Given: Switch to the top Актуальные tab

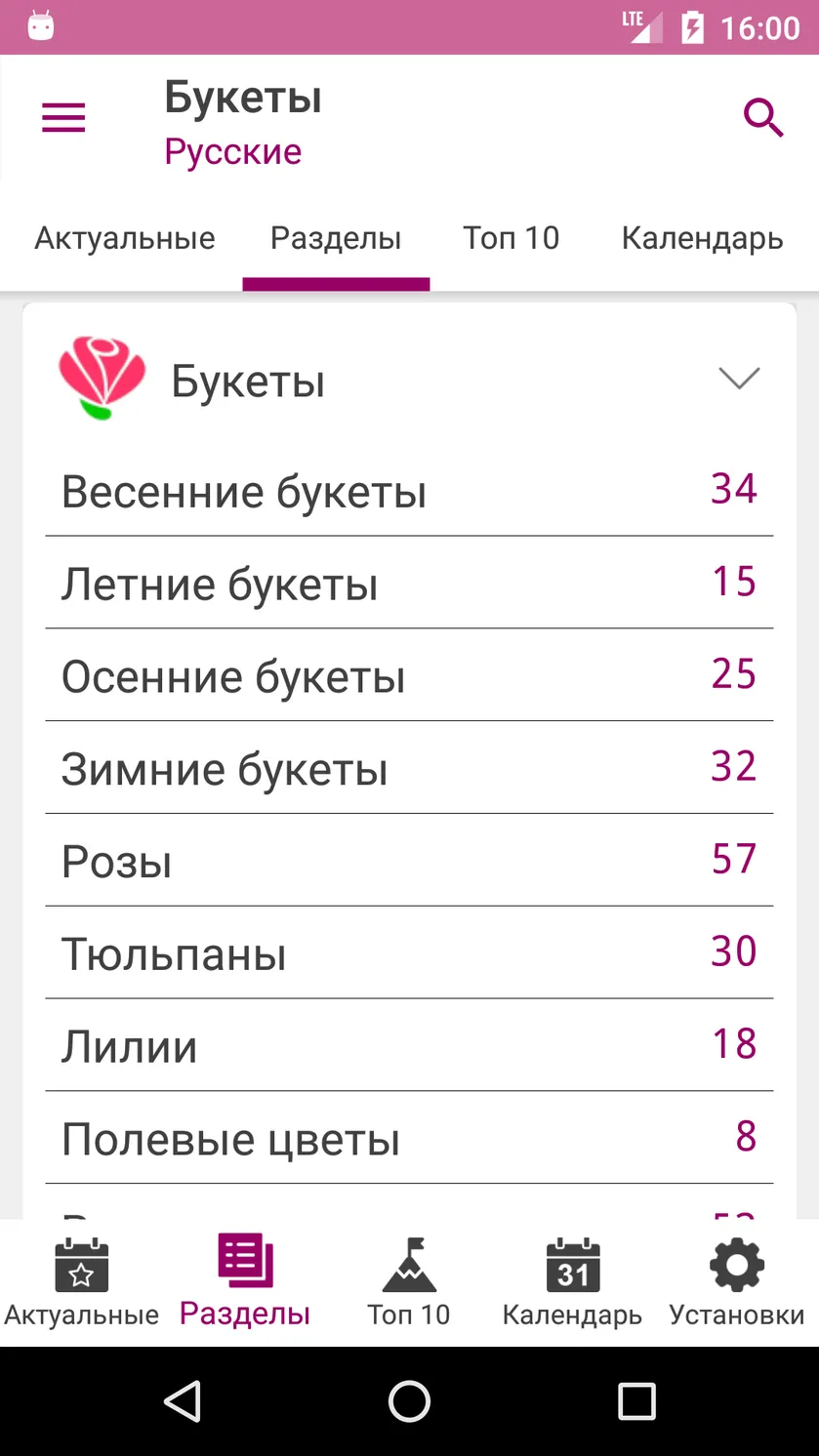Looking at the screenshot, I should pyautogui.click(x=125, y=238).
